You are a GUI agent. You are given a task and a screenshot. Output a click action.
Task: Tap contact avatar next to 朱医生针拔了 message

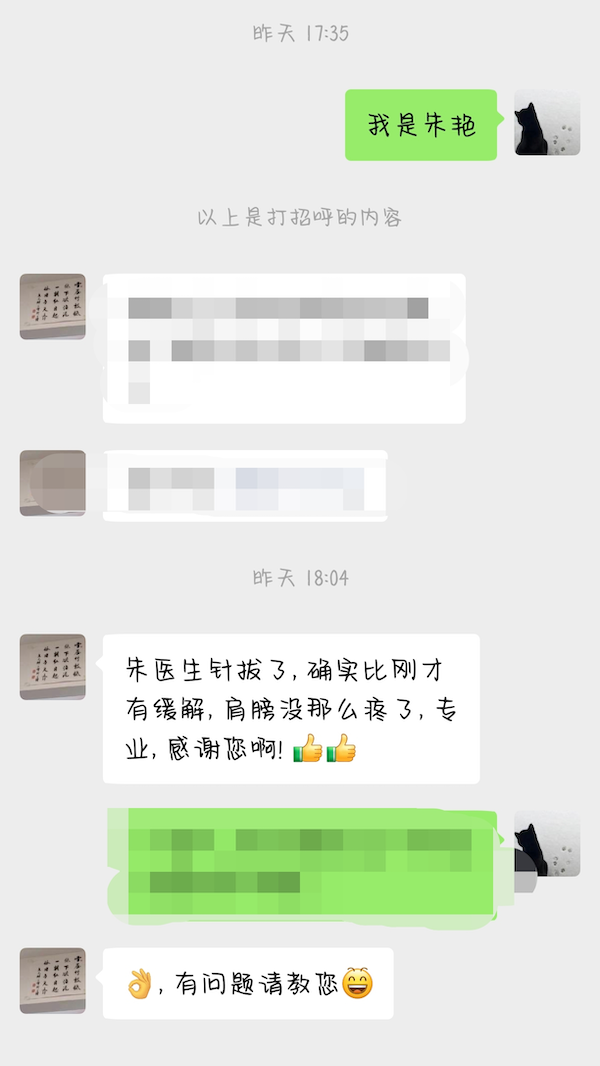[x=53, y=667]
